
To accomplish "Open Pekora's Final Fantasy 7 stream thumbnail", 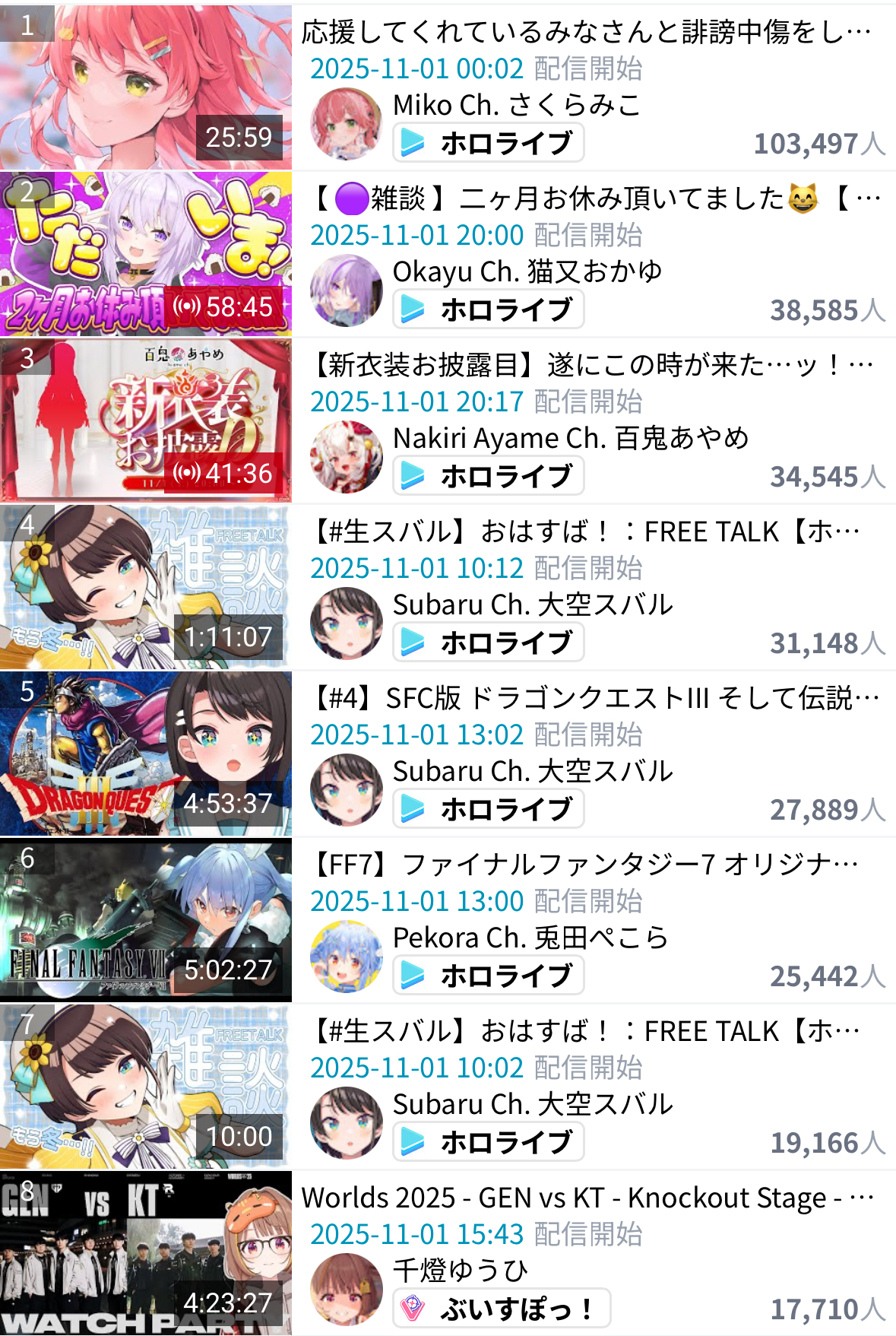I will 146,920.
